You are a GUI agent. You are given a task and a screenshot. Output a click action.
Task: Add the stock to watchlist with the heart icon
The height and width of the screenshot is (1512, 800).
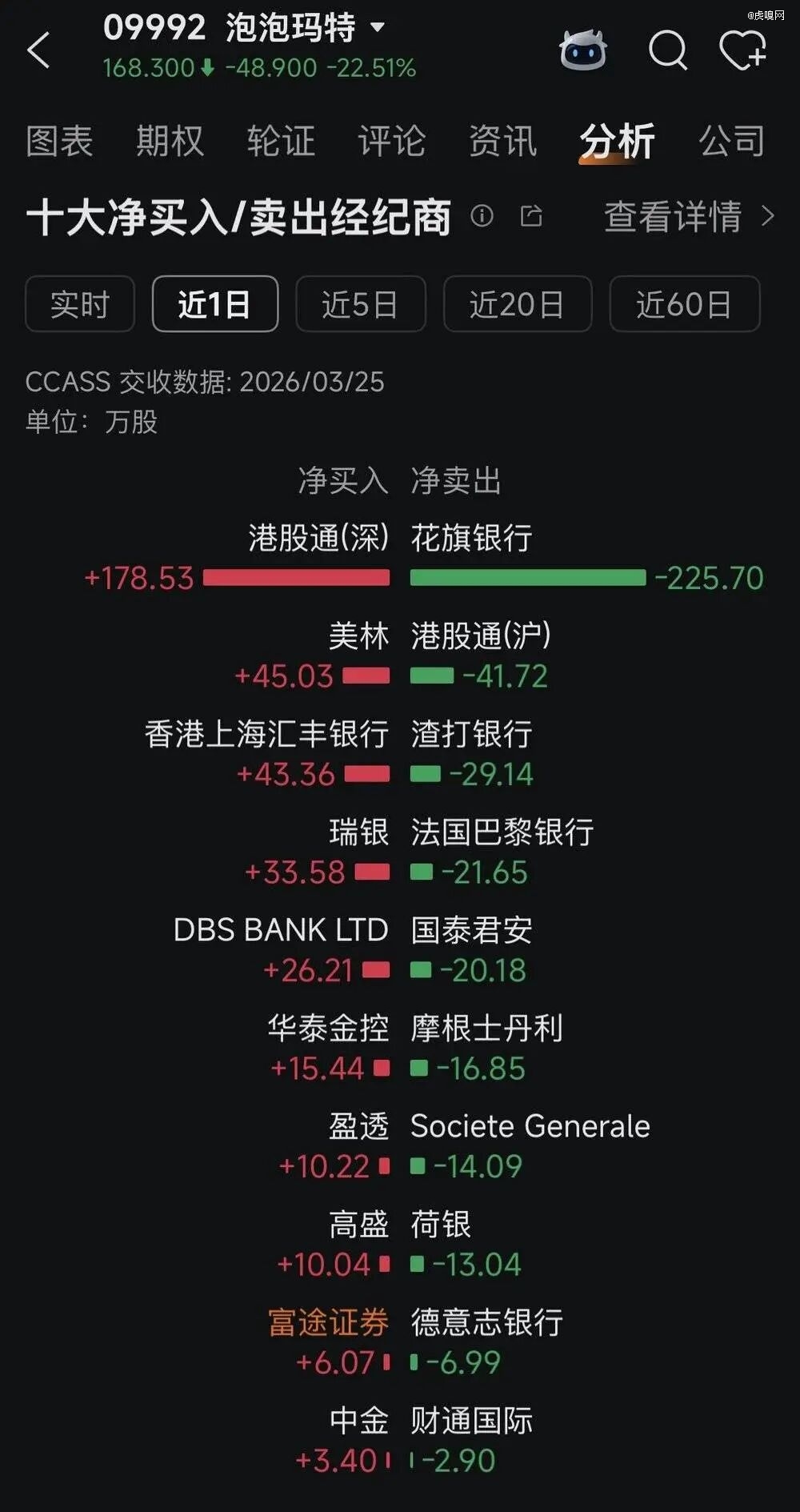[743, 51]
